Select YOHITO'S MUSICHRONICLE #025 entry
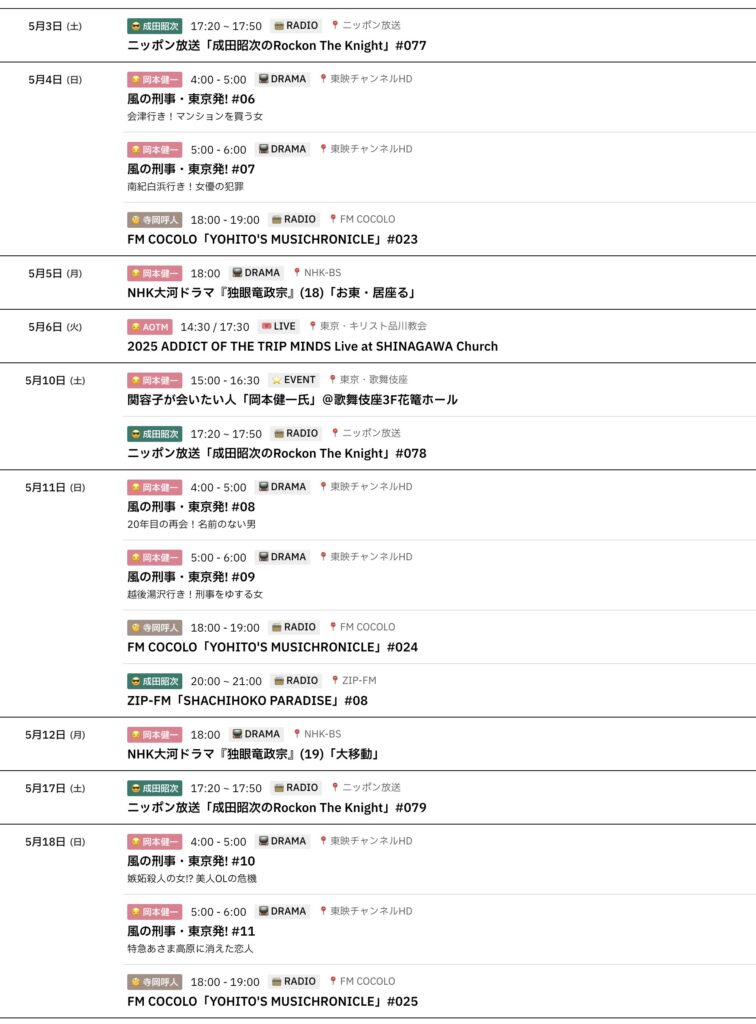The width and height of the screenshot is (756, 1024). [272, 1001]
